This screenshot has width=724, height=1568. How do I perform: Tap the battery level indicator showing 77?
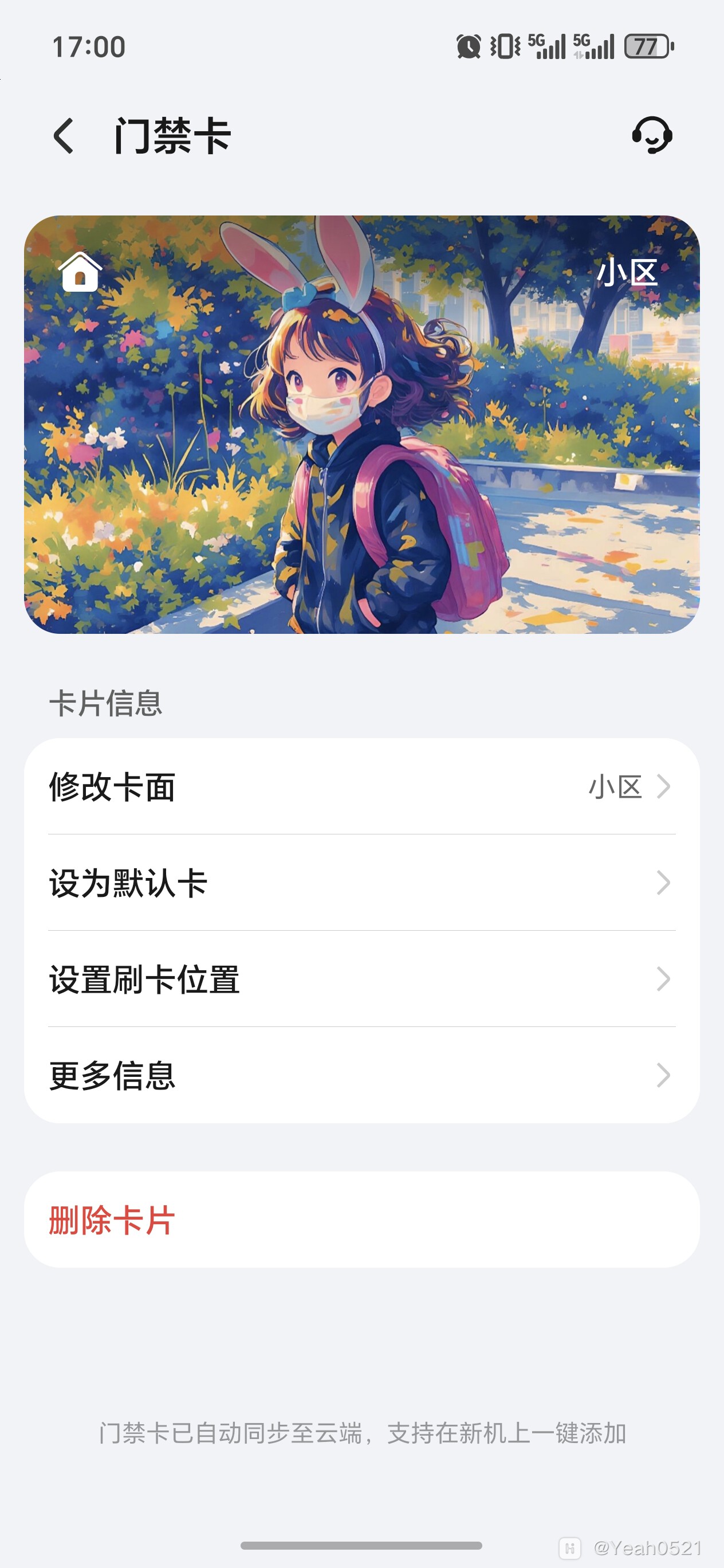[646, 46]
